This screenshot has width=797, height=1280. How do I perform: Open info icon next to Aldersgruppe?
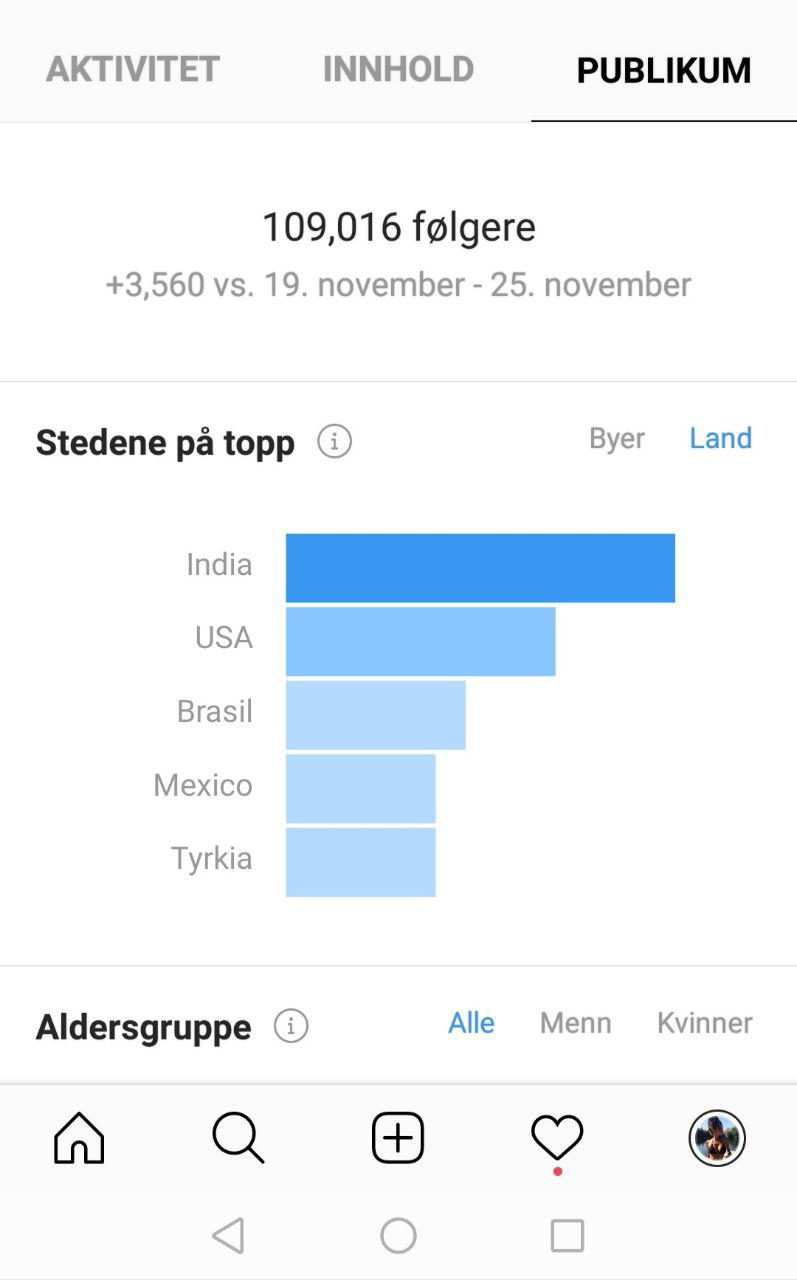(x=291, y=1026)
